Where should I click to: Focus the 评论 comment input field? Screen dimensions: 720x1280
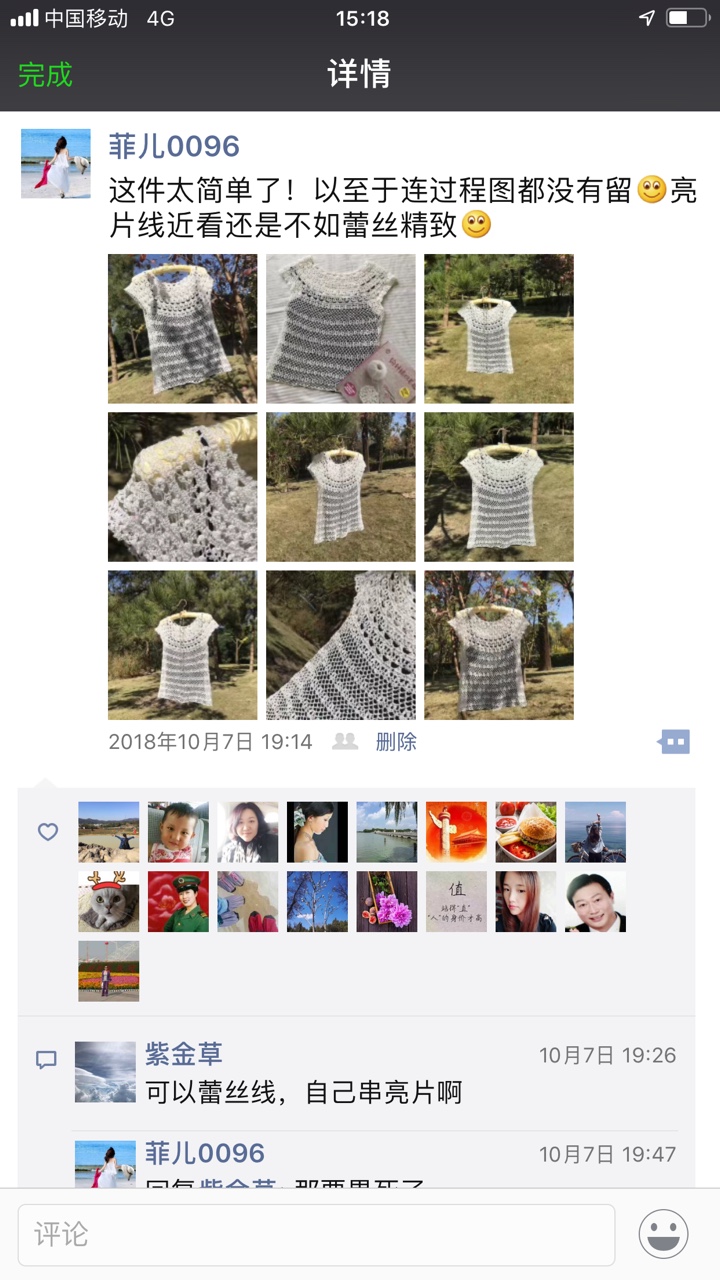tap(316, 1235)
